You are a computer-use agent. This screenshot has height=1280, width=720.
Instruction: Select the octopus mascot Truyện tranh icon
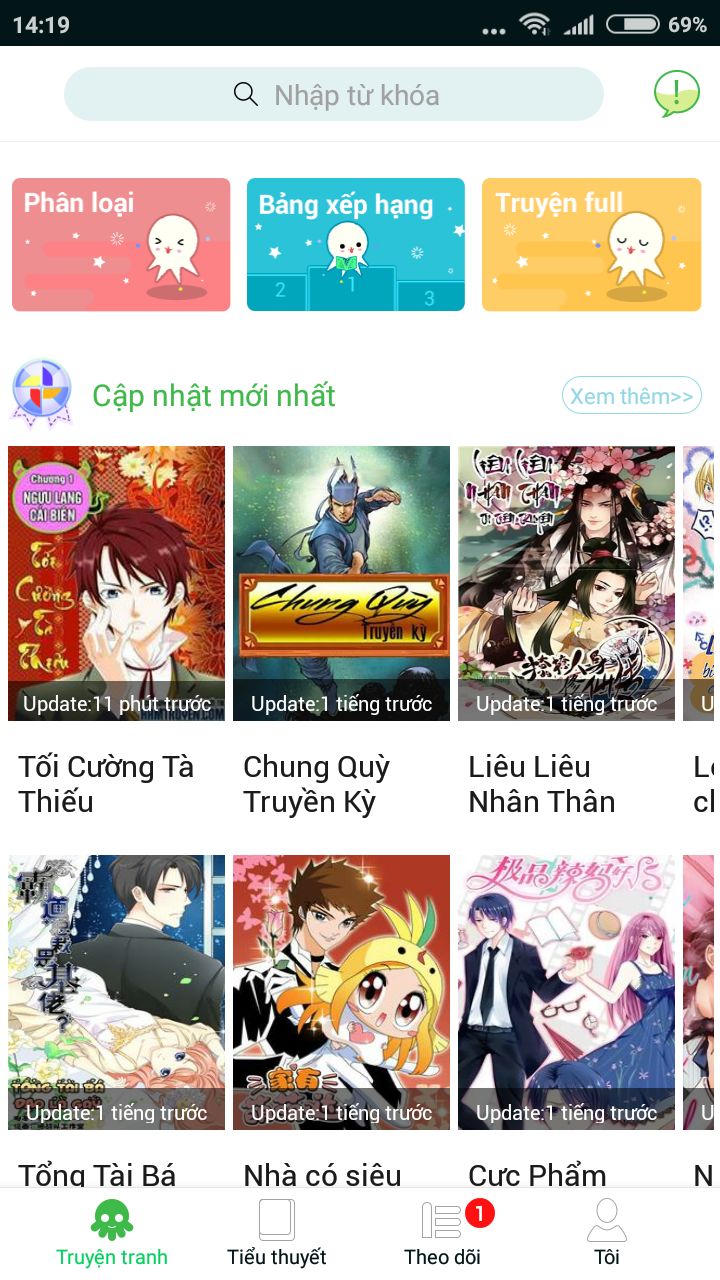click(x=111, y=1218)
